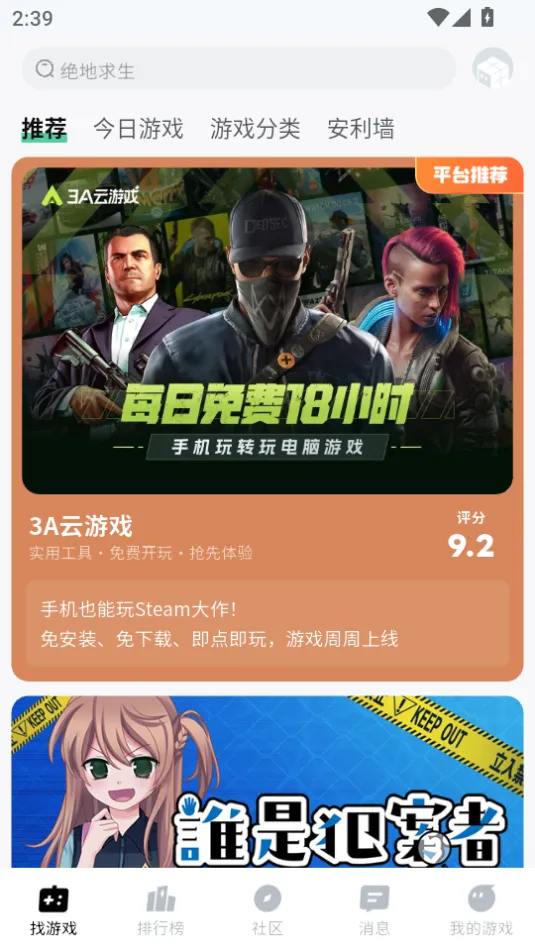
Task: Go to the 排行榜 rankings tab
Action: click(161, 910)
